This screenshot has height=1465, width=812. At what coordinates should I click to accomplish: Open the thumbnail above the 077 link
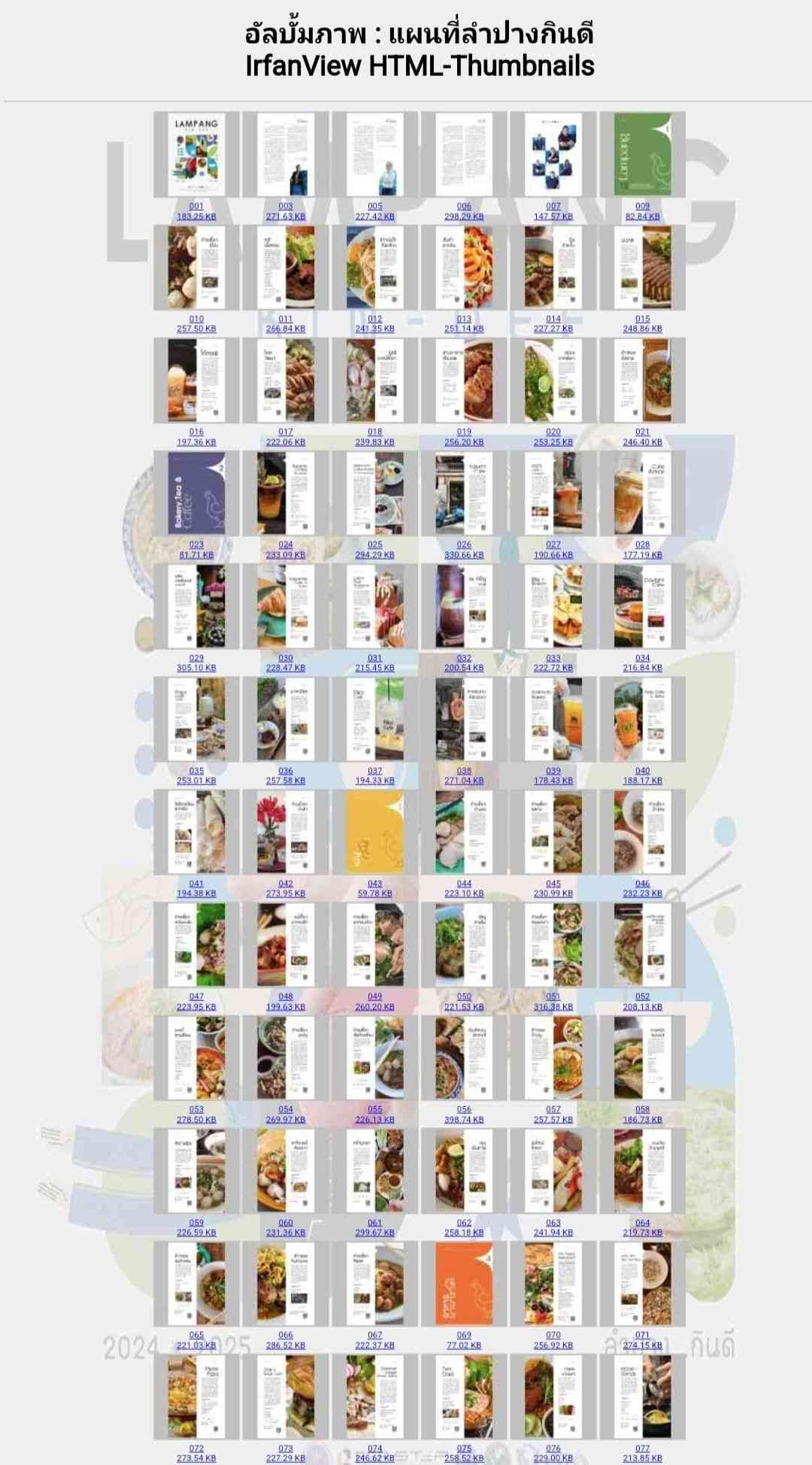click(x=642, y=1397)
